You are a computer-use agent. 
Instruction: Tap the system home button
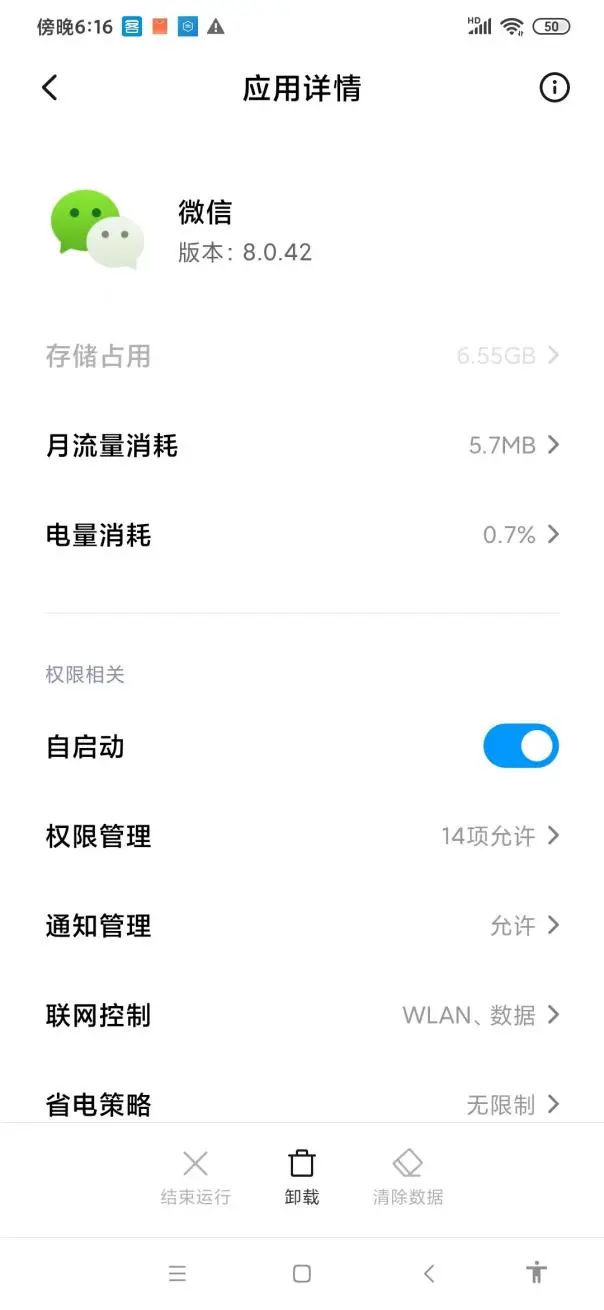point(302,1273)
